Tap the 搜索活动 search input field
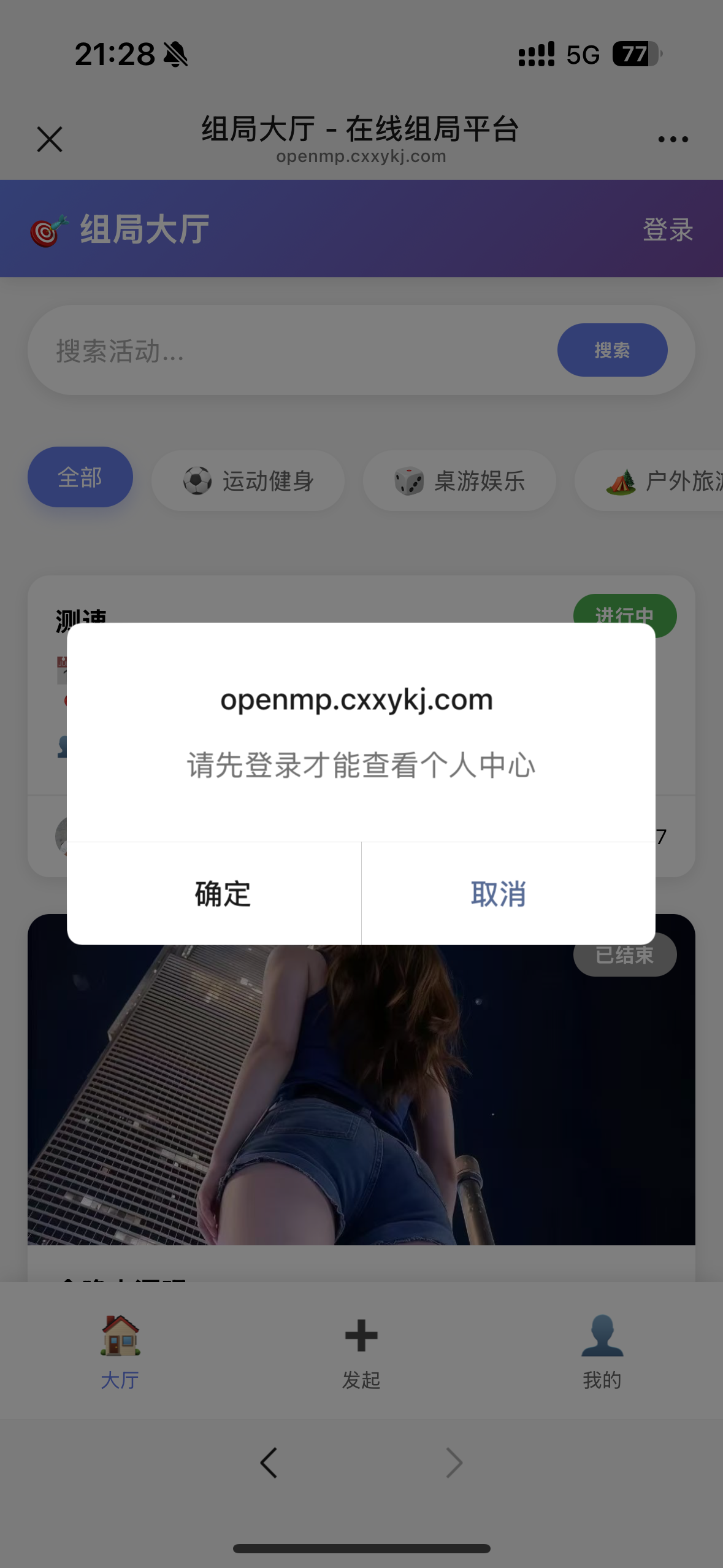Image resolution: width=723 pixels, height=1568 pixels. pos(276,350)
